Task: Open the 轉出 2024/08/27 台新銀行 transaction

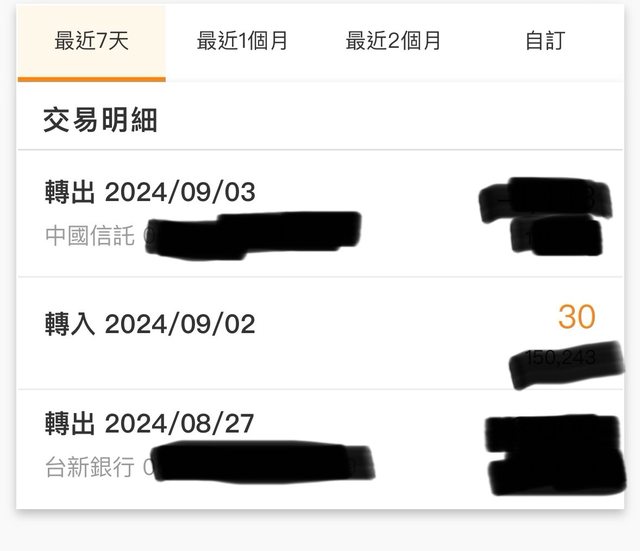Action: 150,424
